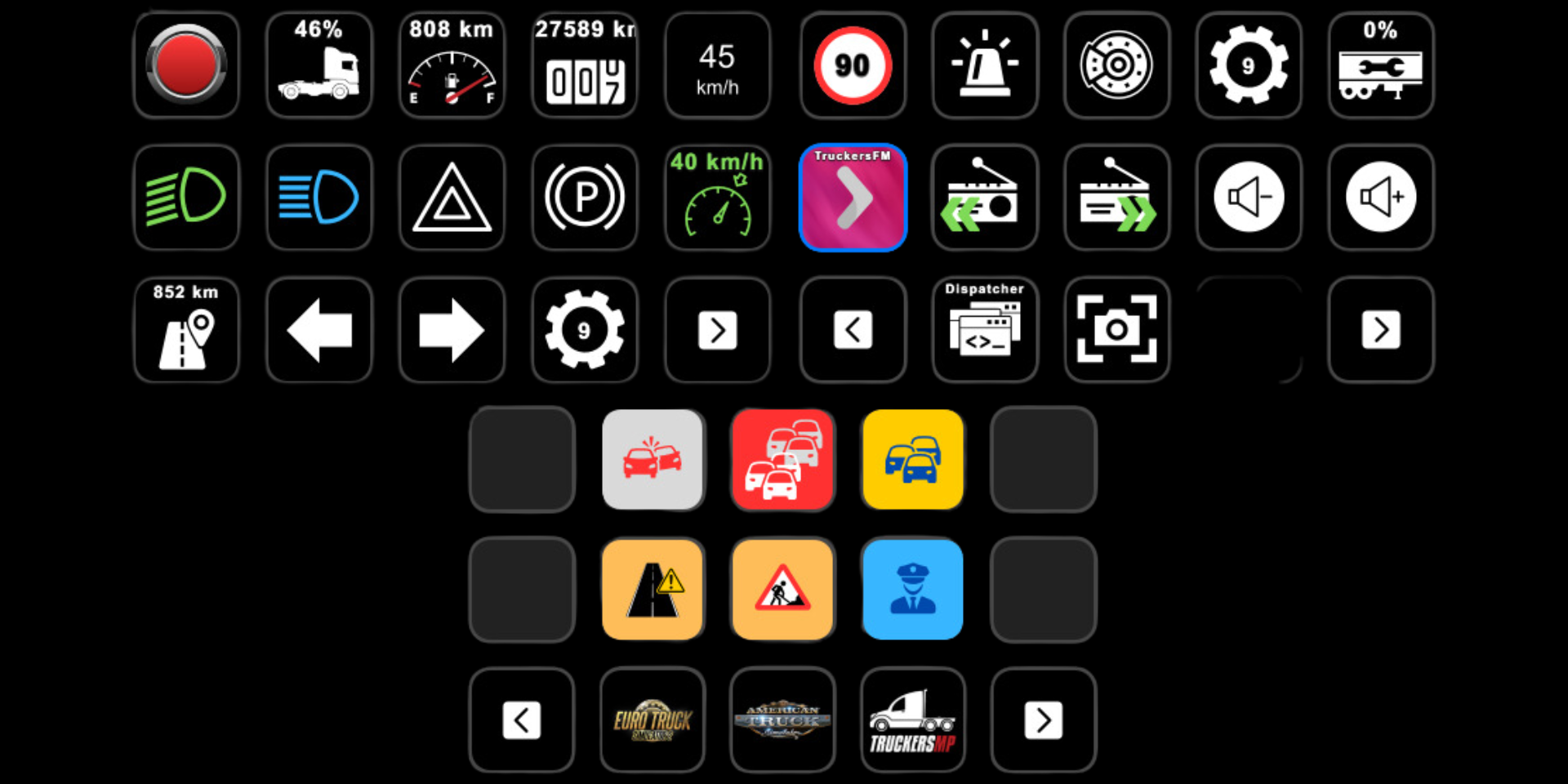Image resolution: width=1568 pixels, height=784 pixels.
Task: Open the TruckersFM radio button
Action: (x=853, y=198)
